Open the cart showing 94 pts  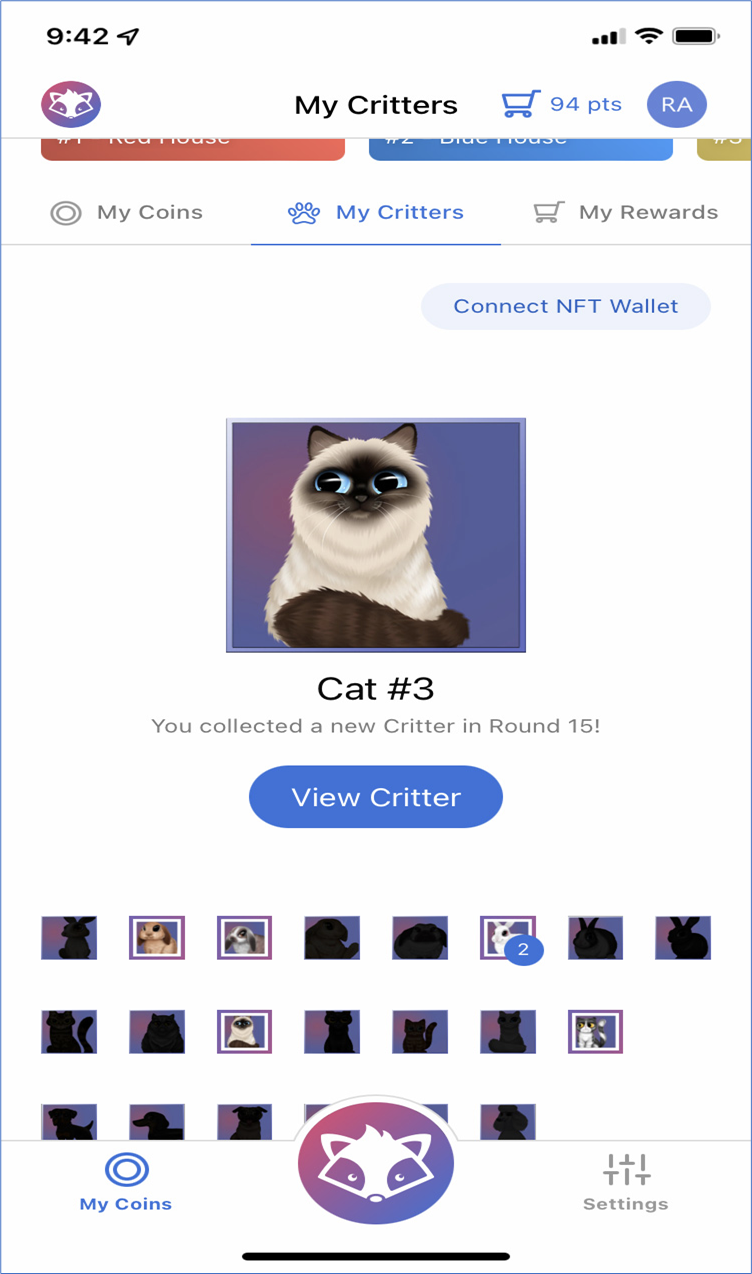[x=561, y=104]
